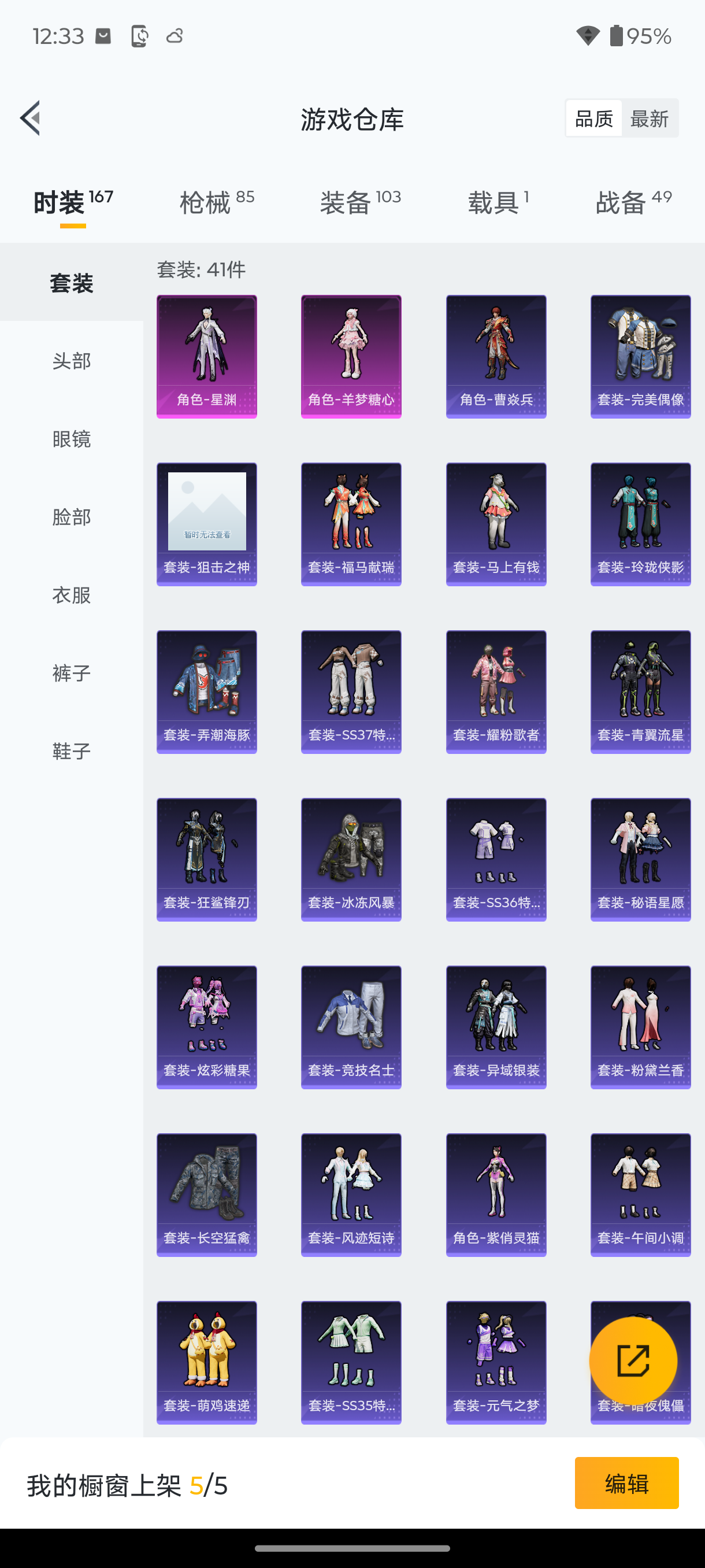This screenshot has width=705, height=1568.
Task: Select the 脸部 category
Action: coord(72,517)
